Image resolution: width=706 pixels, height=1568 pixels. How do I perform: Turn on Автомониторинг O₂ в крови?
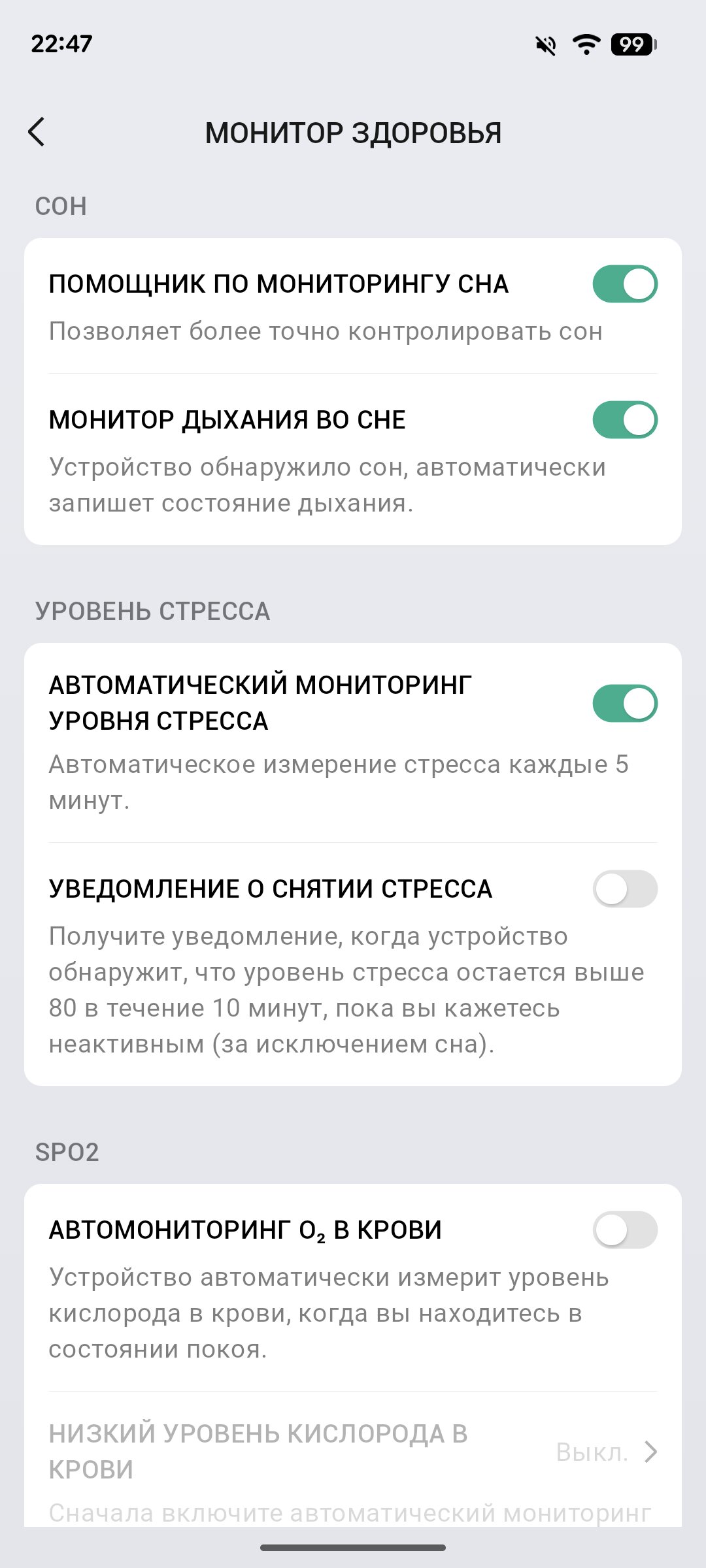(x=624, y=1230)
